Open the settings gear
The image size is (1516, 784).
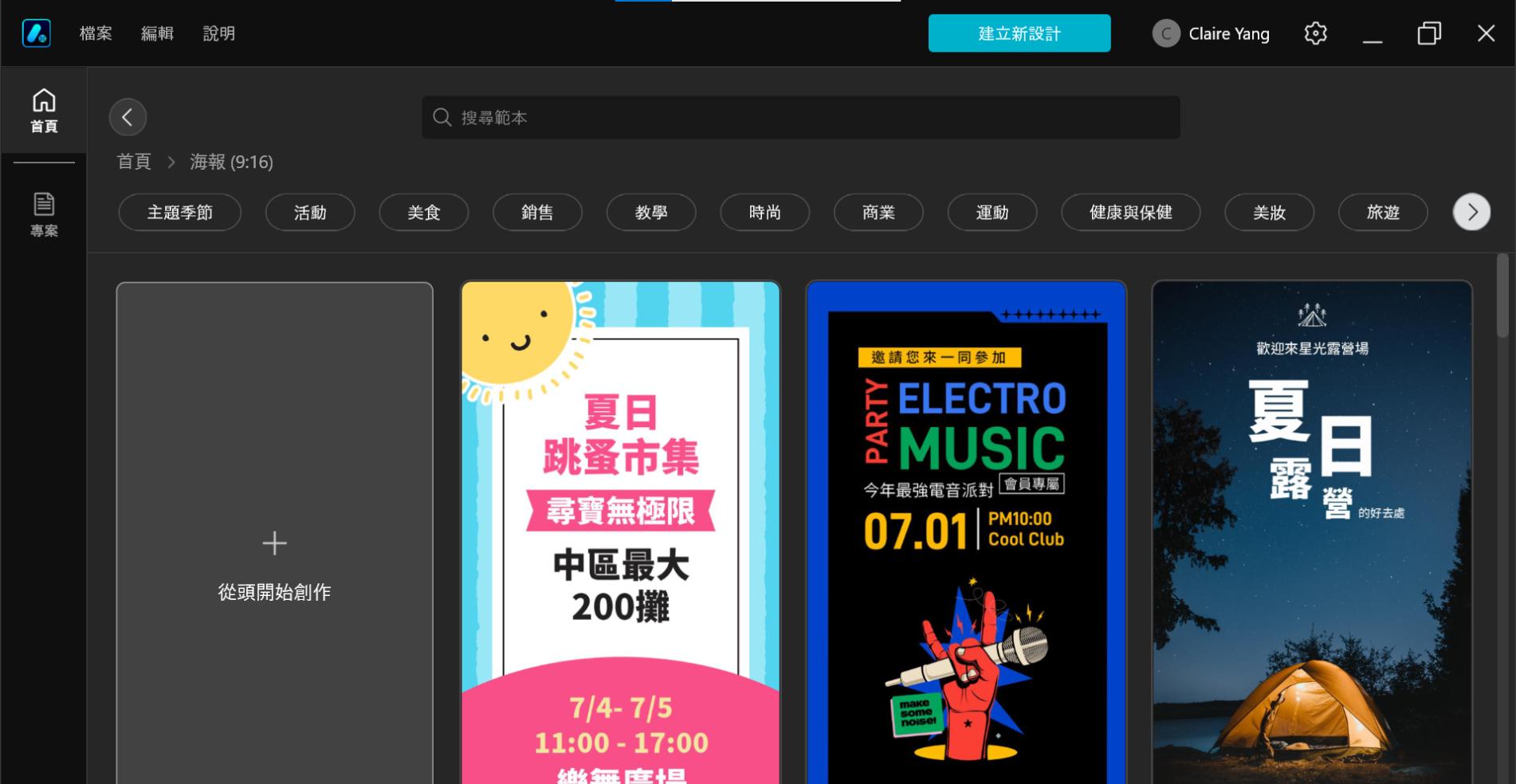[1315, 33]
